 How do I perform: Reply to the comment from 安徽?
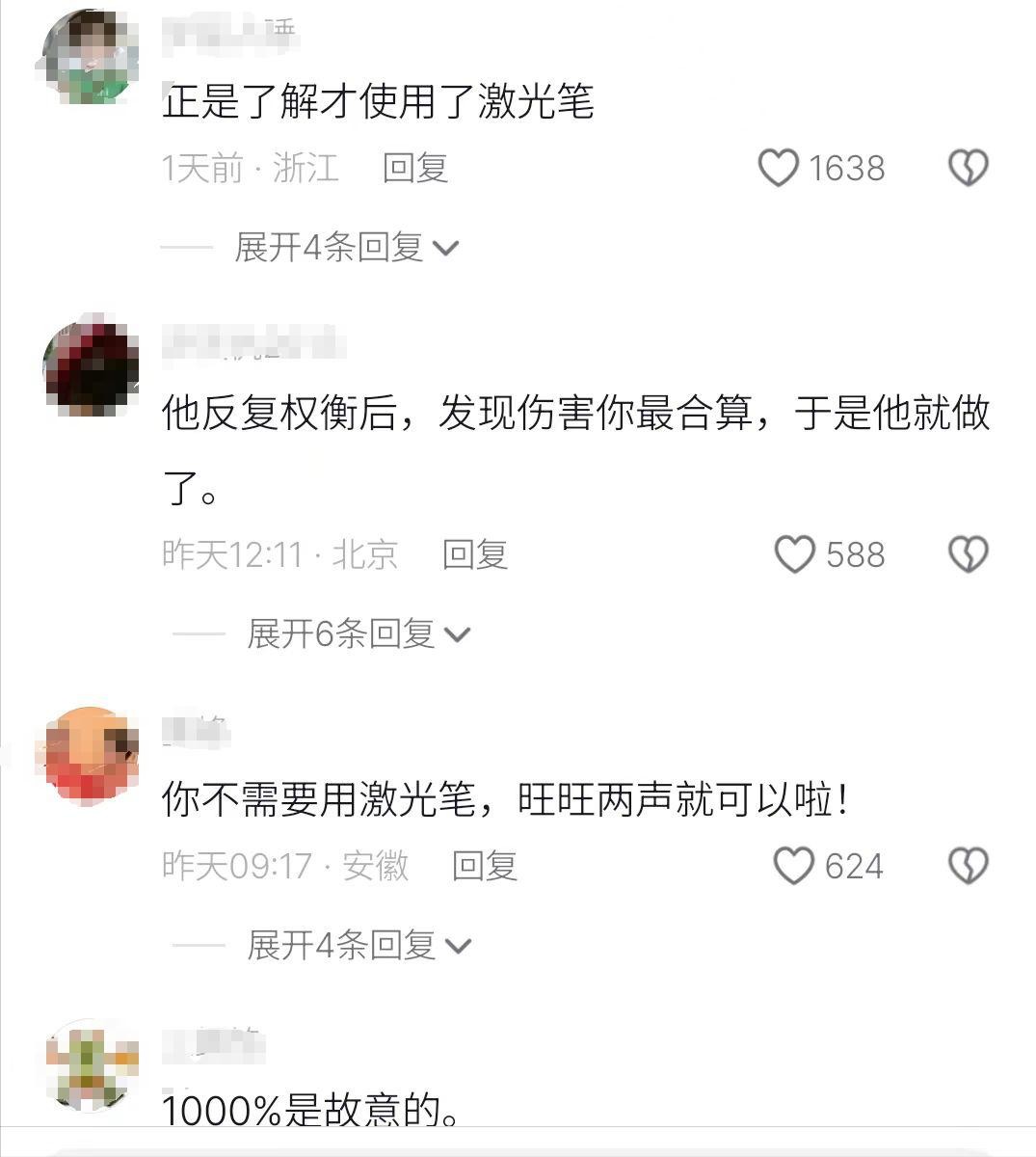(x=485, y=866)
